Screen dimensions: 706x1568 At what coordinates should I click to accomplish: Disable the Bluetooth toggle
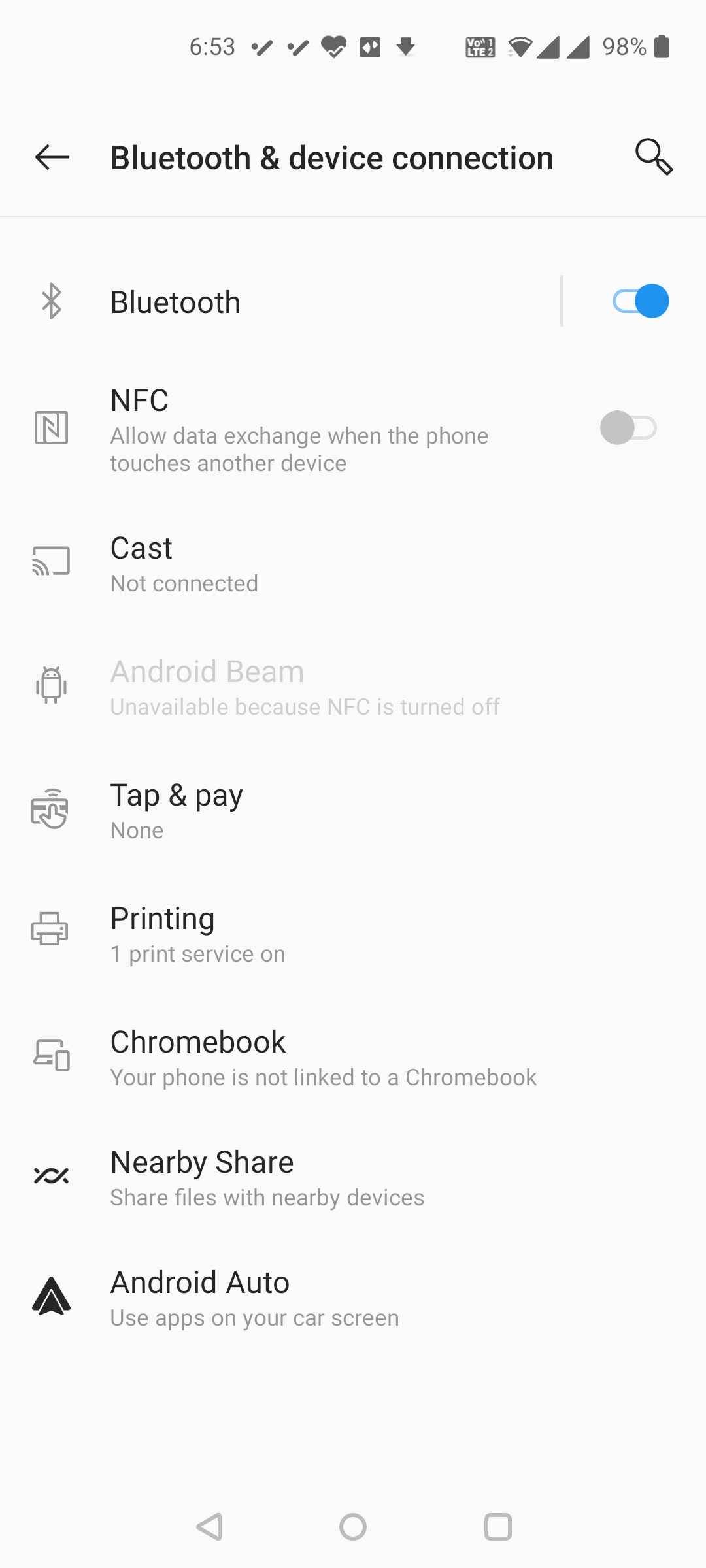pyautogui.click(x=641, y=301)
